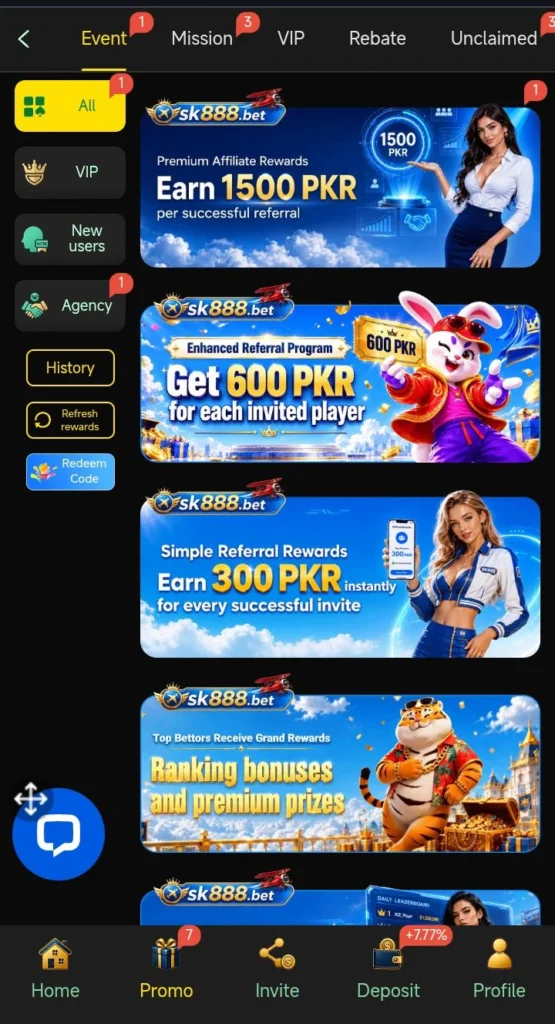Image resolution: width=555 pixels, height=1024 pixels.
Task: Open the VIP tab at the top
Action: click(291, 39)
